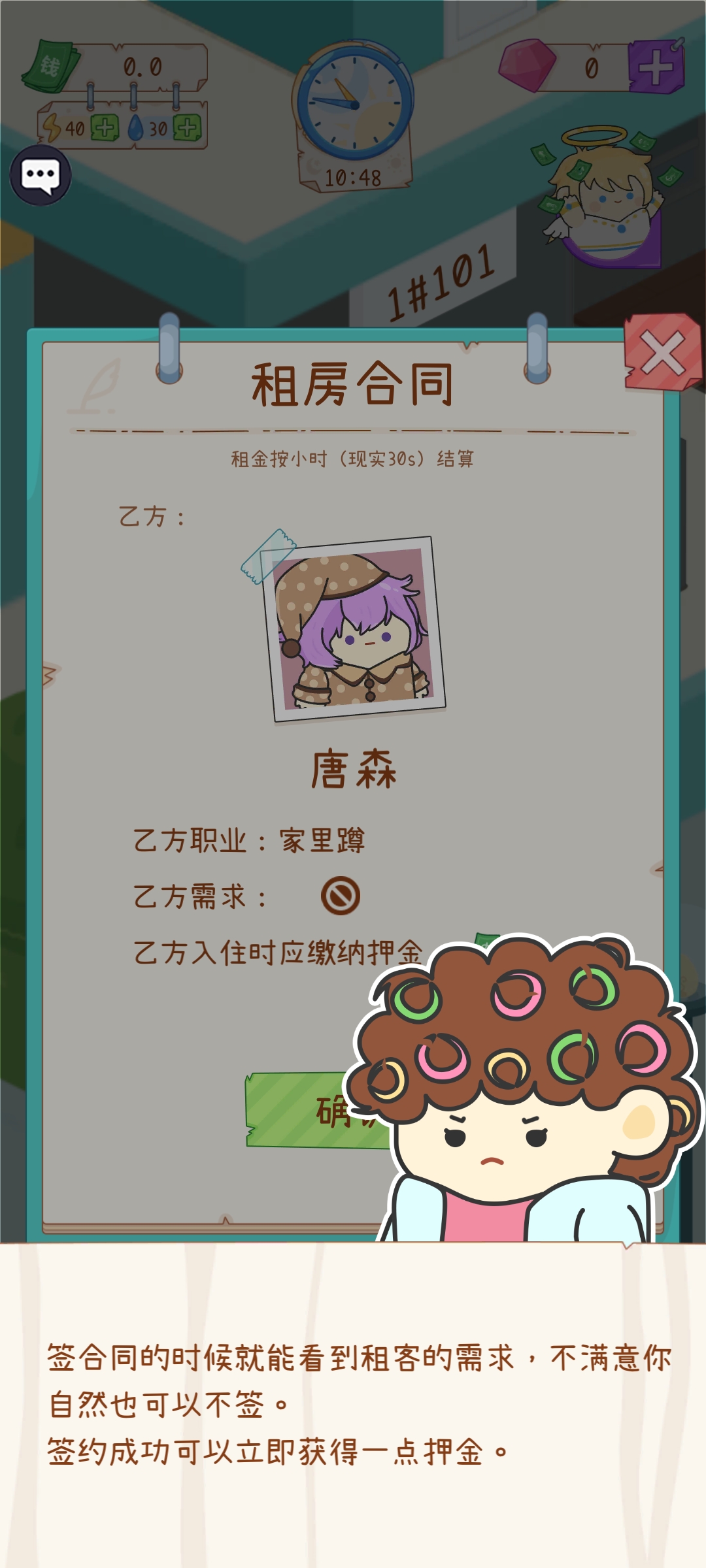
Task: Tap the 租房合同 contract title
Action: click(x=353, y=385)
